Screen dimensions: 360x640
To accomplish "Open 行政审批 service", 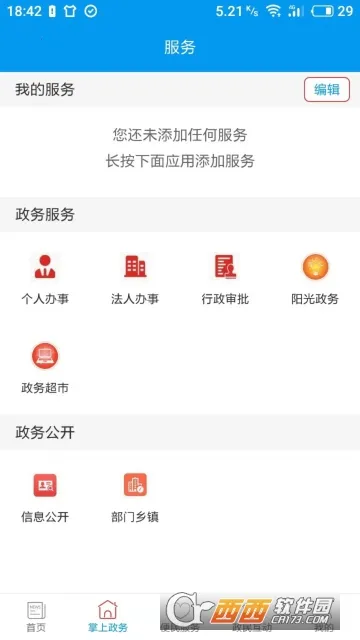I will [225, 278].
